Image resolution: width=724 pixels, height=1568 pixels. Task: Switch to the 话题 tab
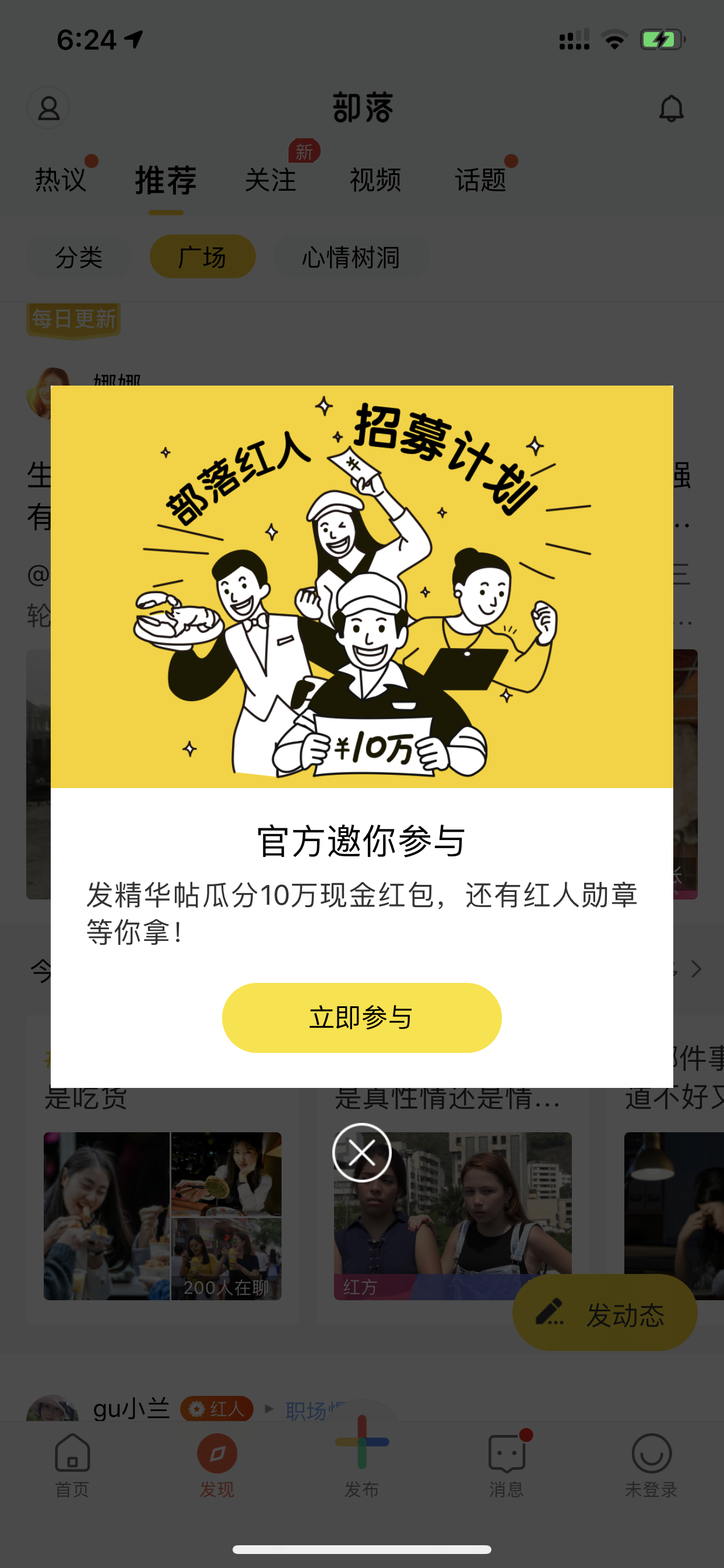click(x=481, y=180)
